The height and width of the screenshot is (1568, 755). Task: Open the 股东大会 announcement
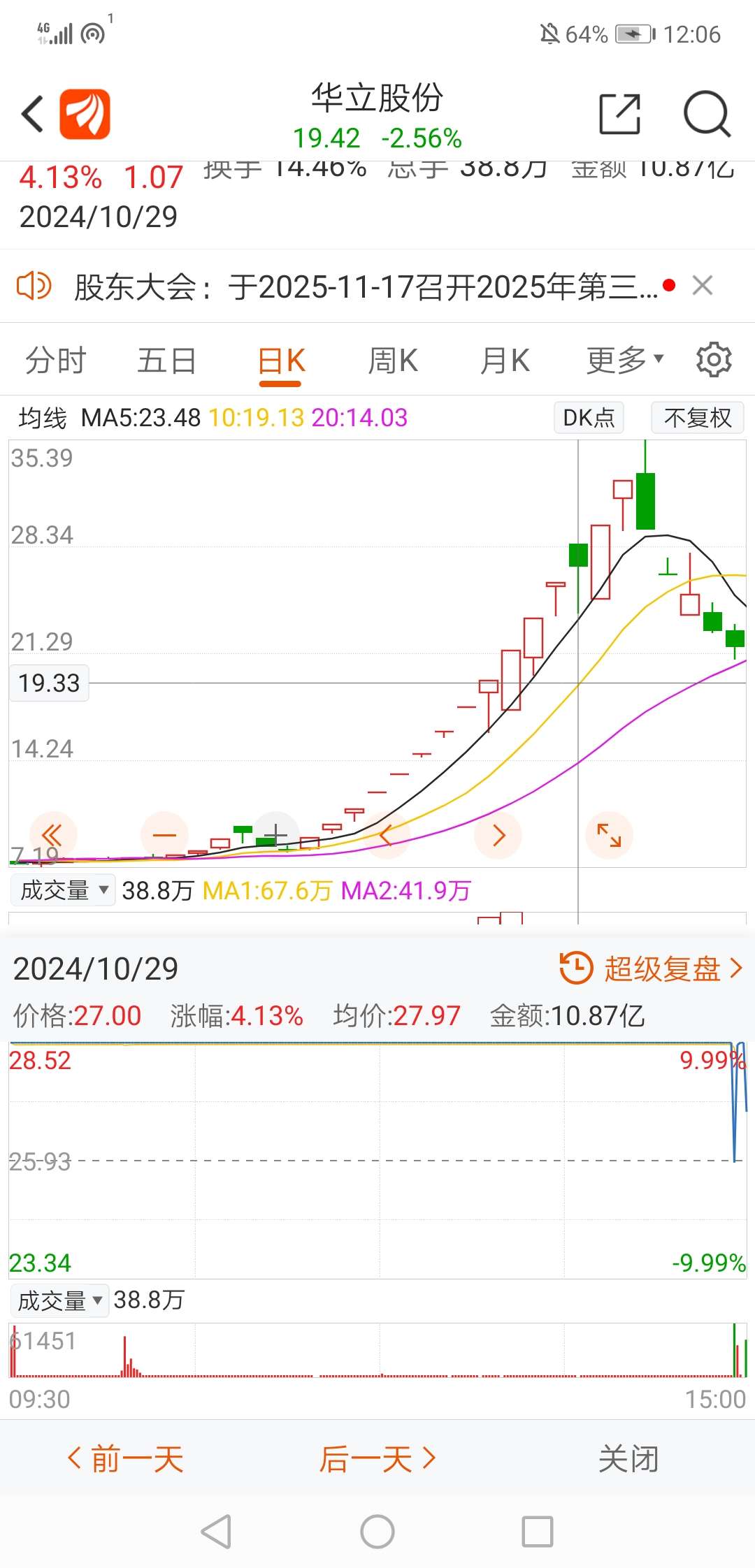tap(364, 286)
